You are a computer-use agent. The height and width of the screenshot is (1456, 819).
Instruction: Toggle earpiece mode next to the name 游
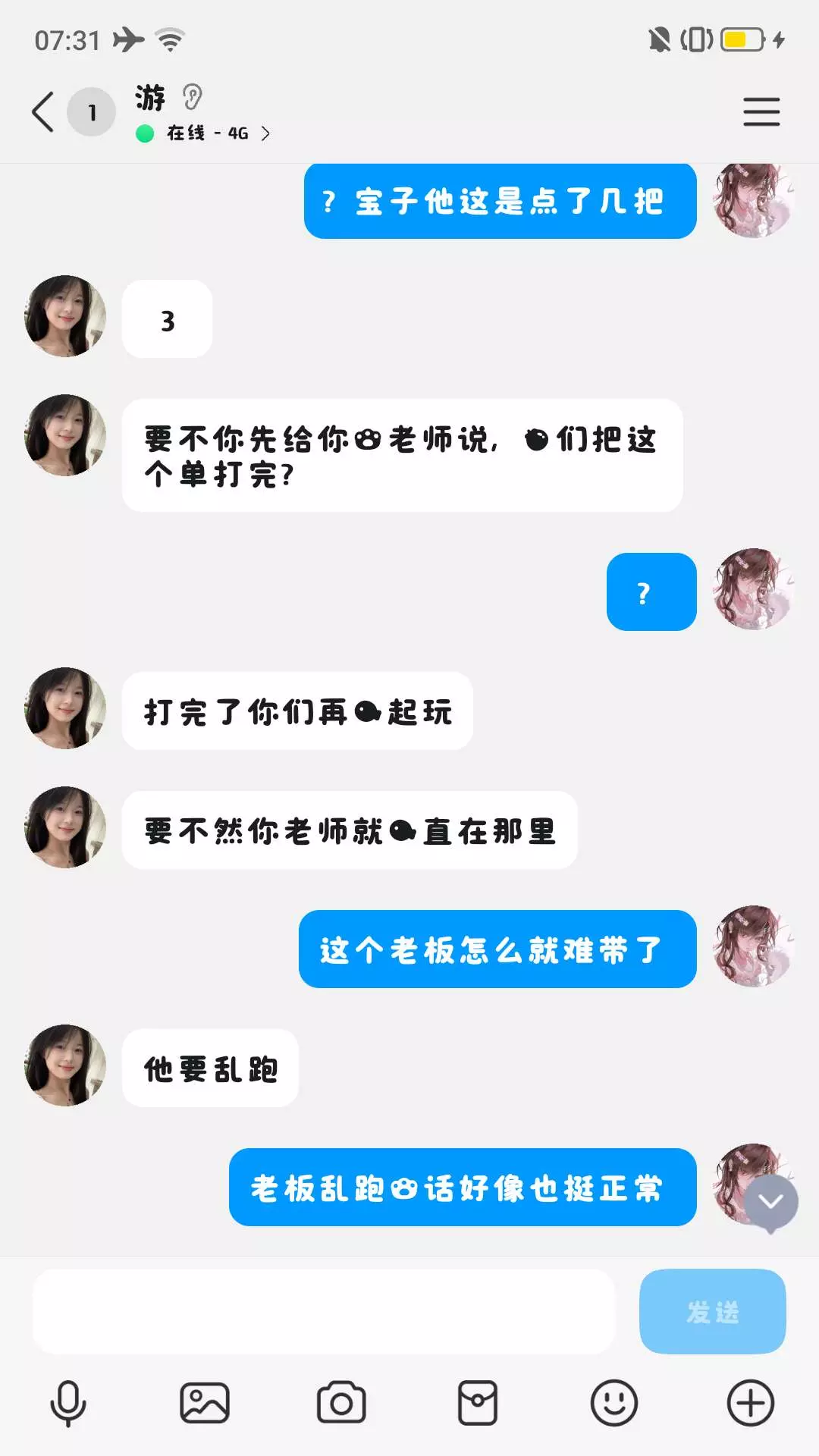pos(193,97)
